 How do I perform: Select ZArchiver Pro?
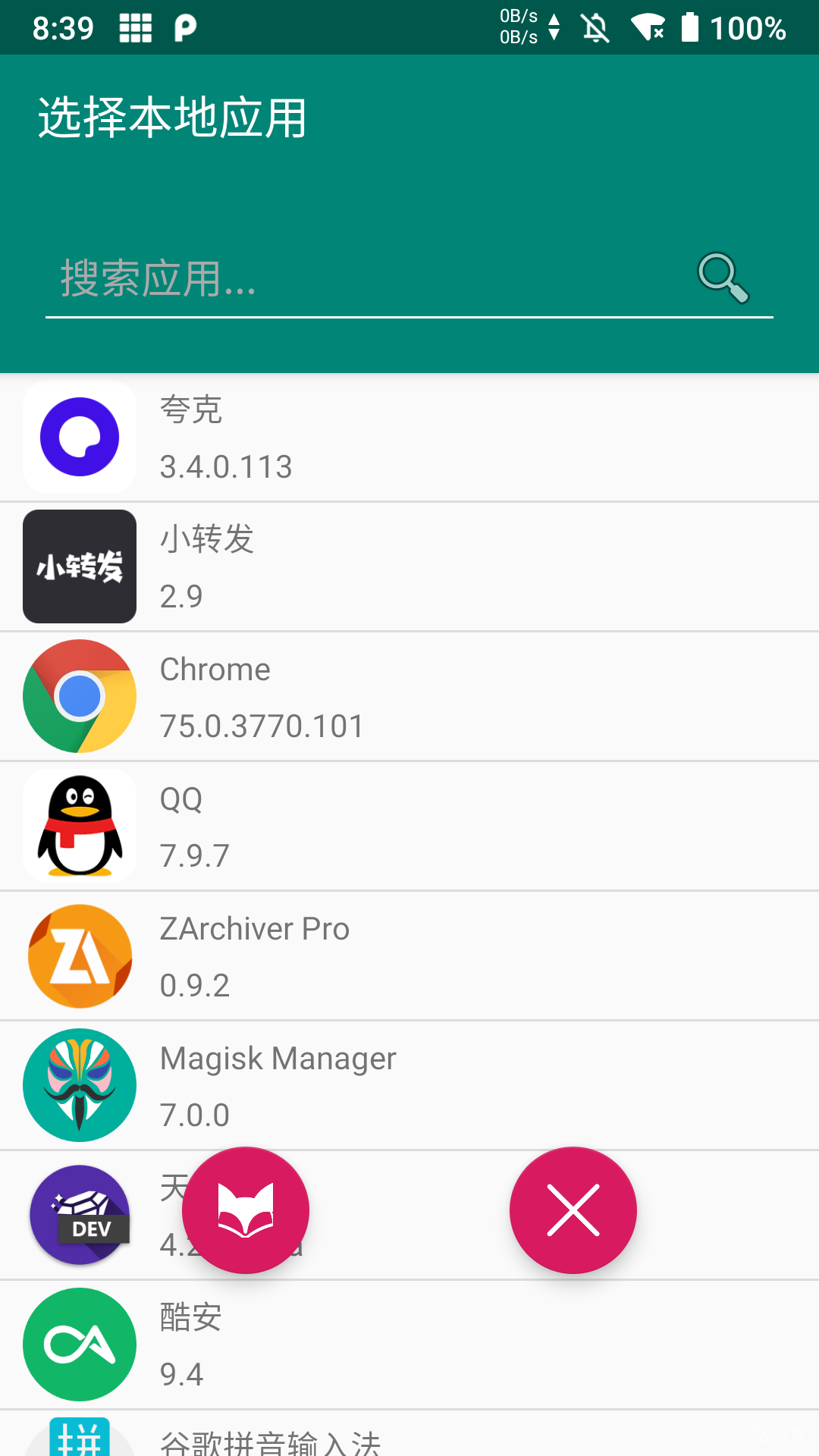coord(409,955)
